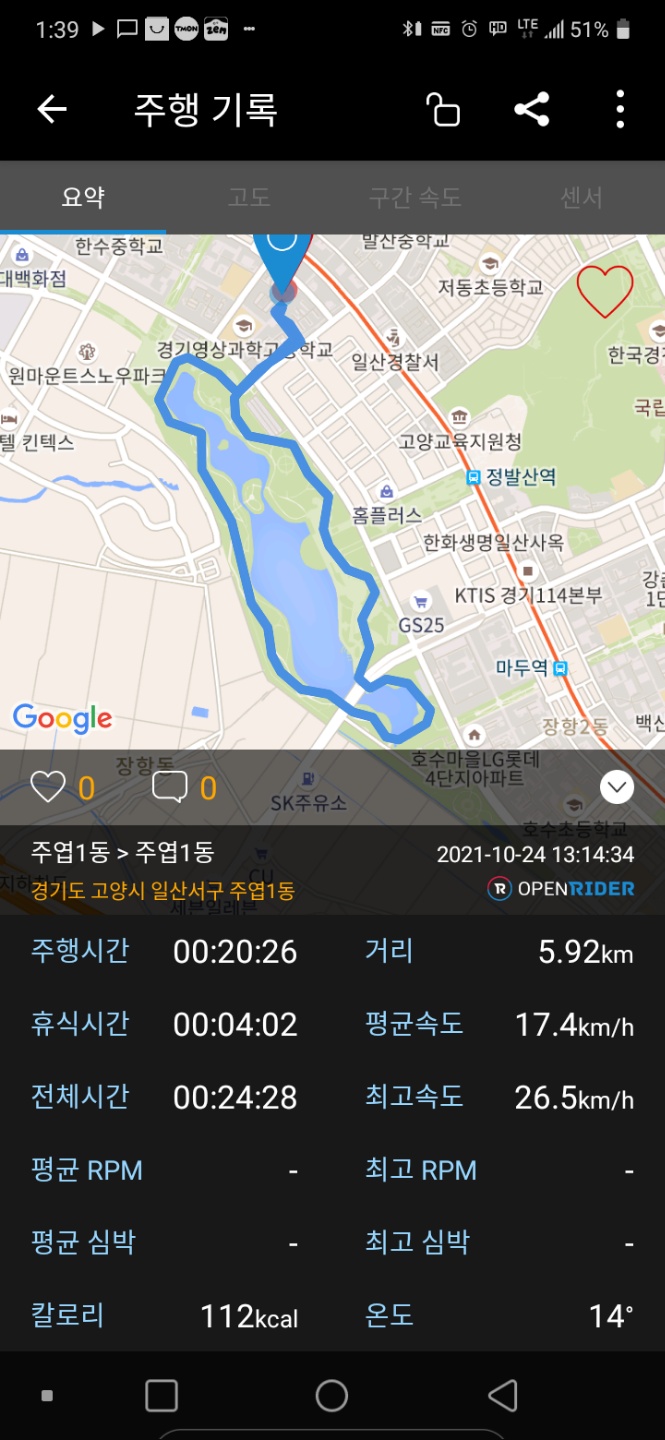Return to home via the system home button
This screenshot has width=665, height=1440.
[x=331, y=1395]
